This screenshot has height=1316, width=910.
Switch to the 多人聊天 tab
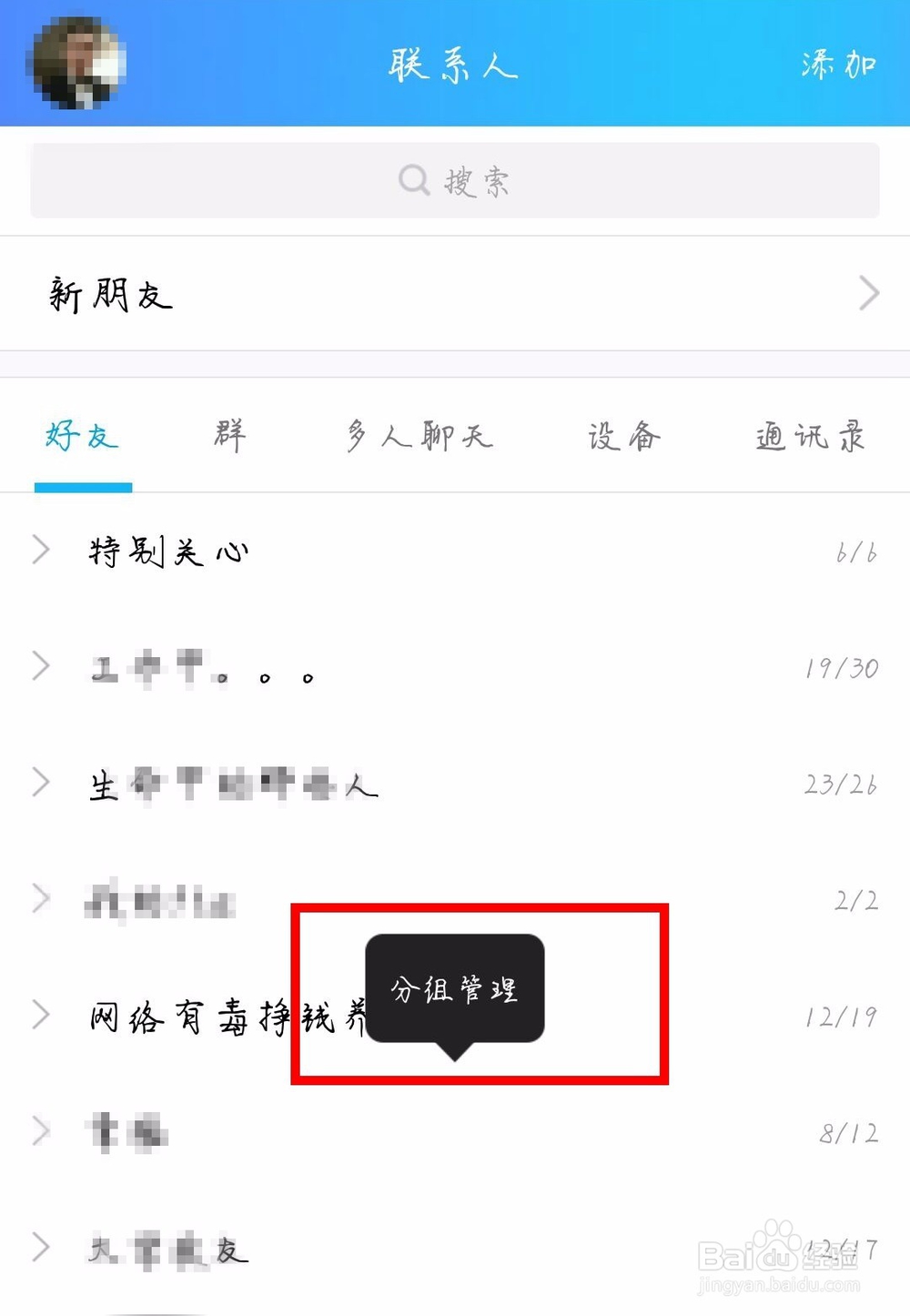click(419, 435)
